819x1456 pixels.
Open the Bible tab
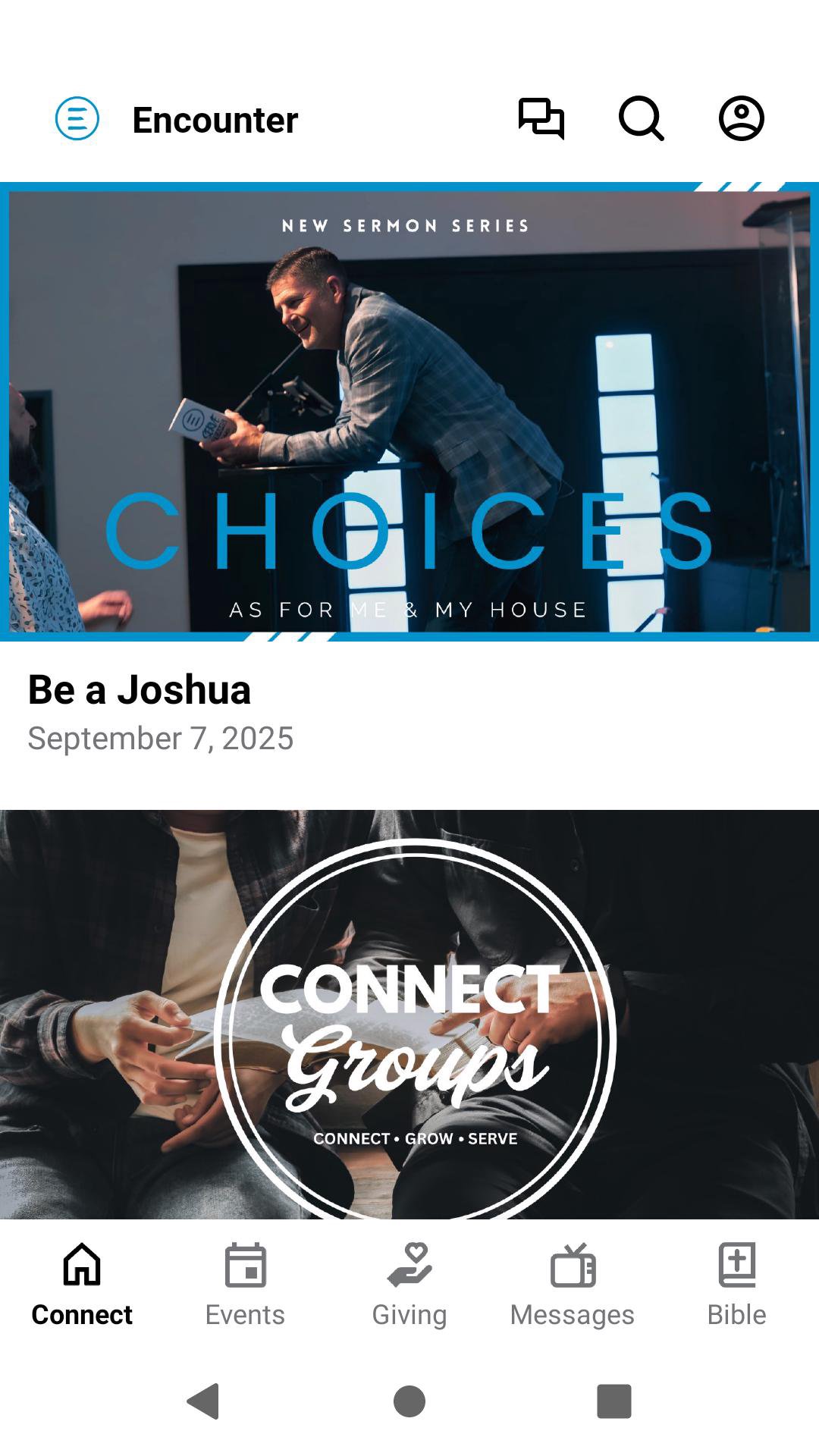pyautogui.click(x=736, y=1283)
